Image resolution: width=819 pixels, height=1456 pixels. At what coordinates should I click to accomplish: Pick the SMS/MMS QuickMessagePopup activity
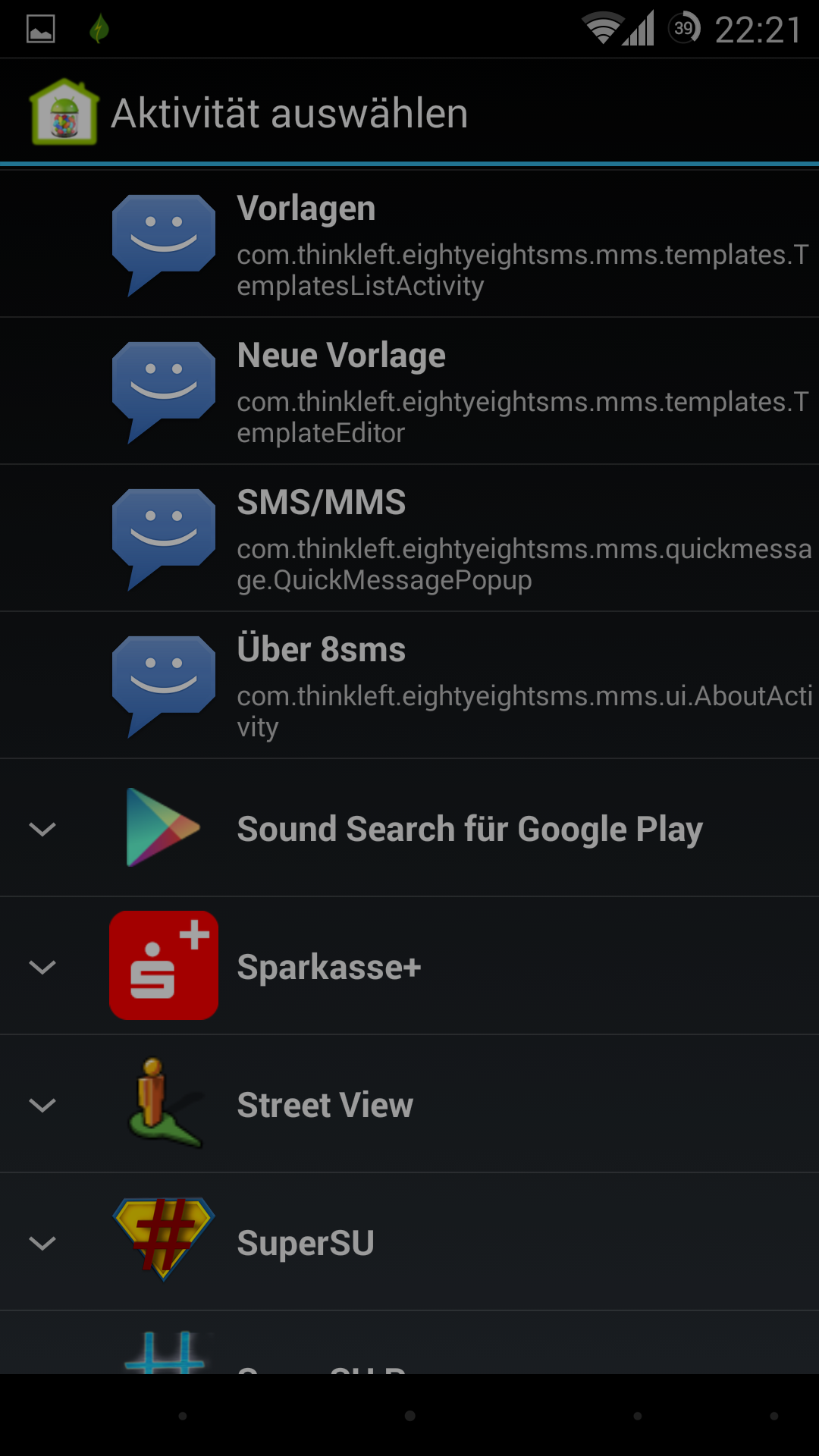[x=409, y=538]
